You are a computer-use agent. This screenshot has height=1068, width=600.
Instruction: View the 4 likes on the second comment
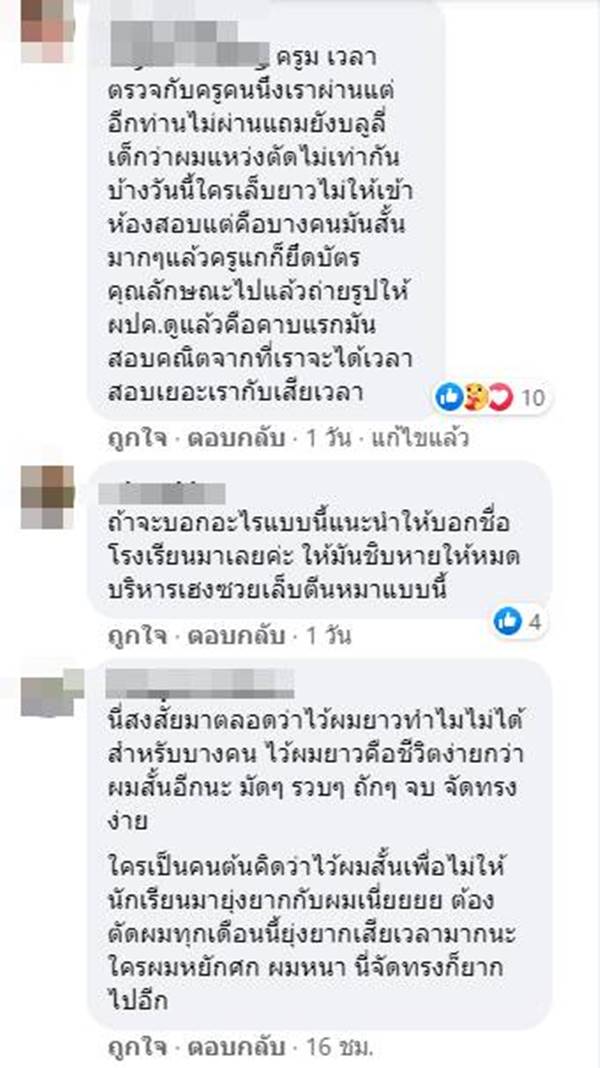point(520,623)
